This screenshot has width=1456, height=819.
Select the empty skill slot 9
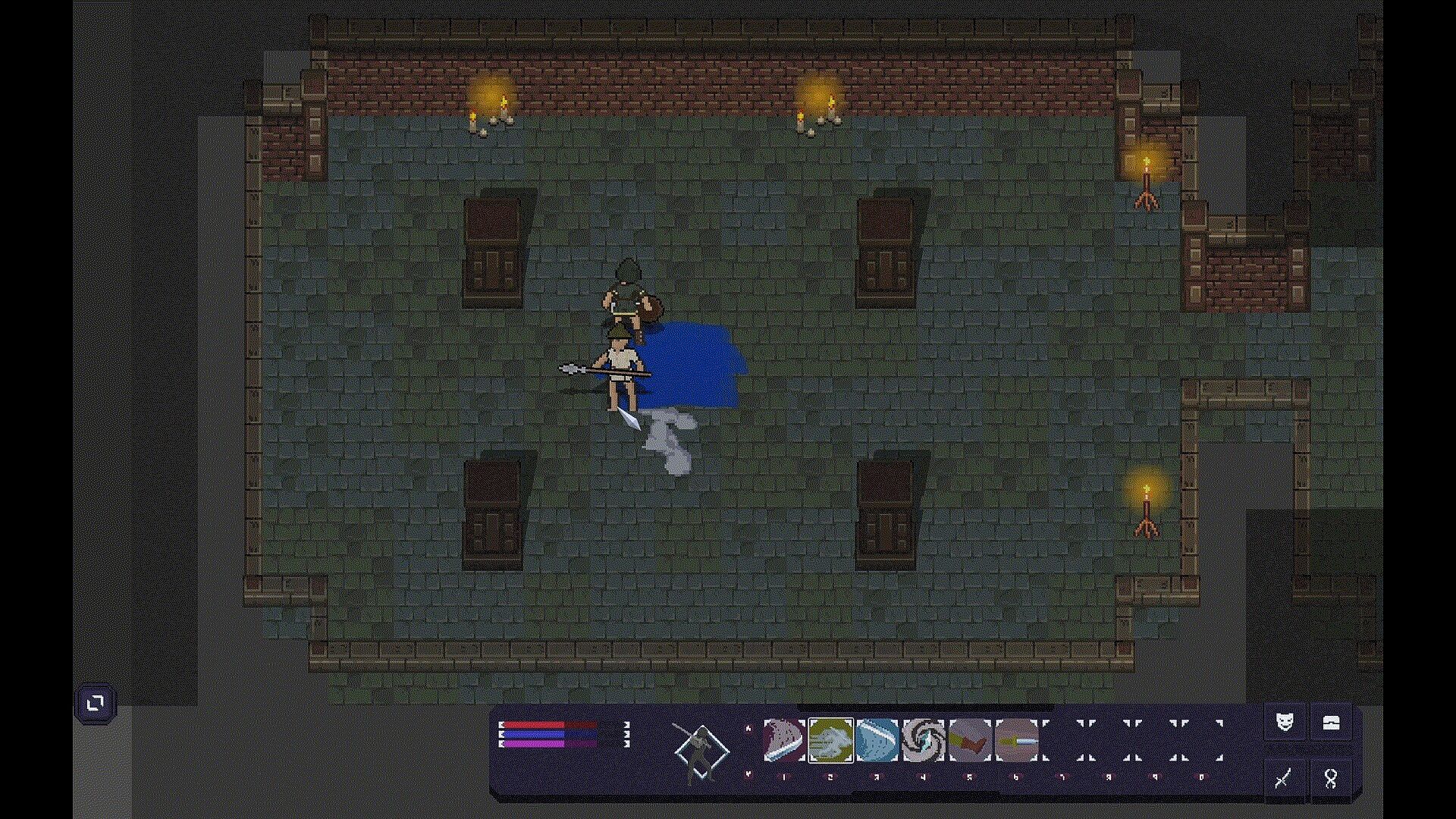pos(1156,740)
